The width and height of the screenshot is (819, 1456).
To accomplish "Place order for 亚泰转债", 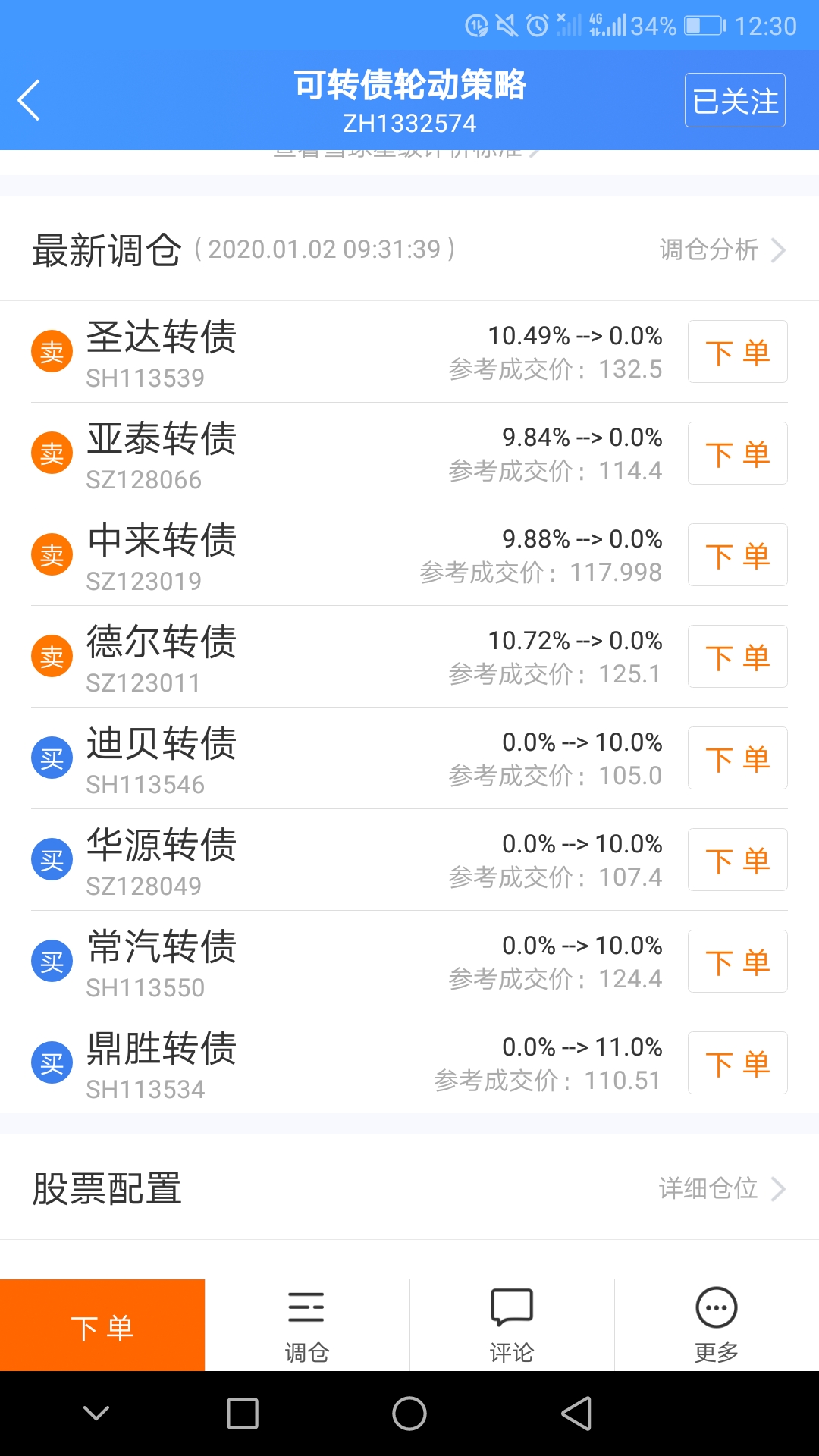I will click(737, 453).
